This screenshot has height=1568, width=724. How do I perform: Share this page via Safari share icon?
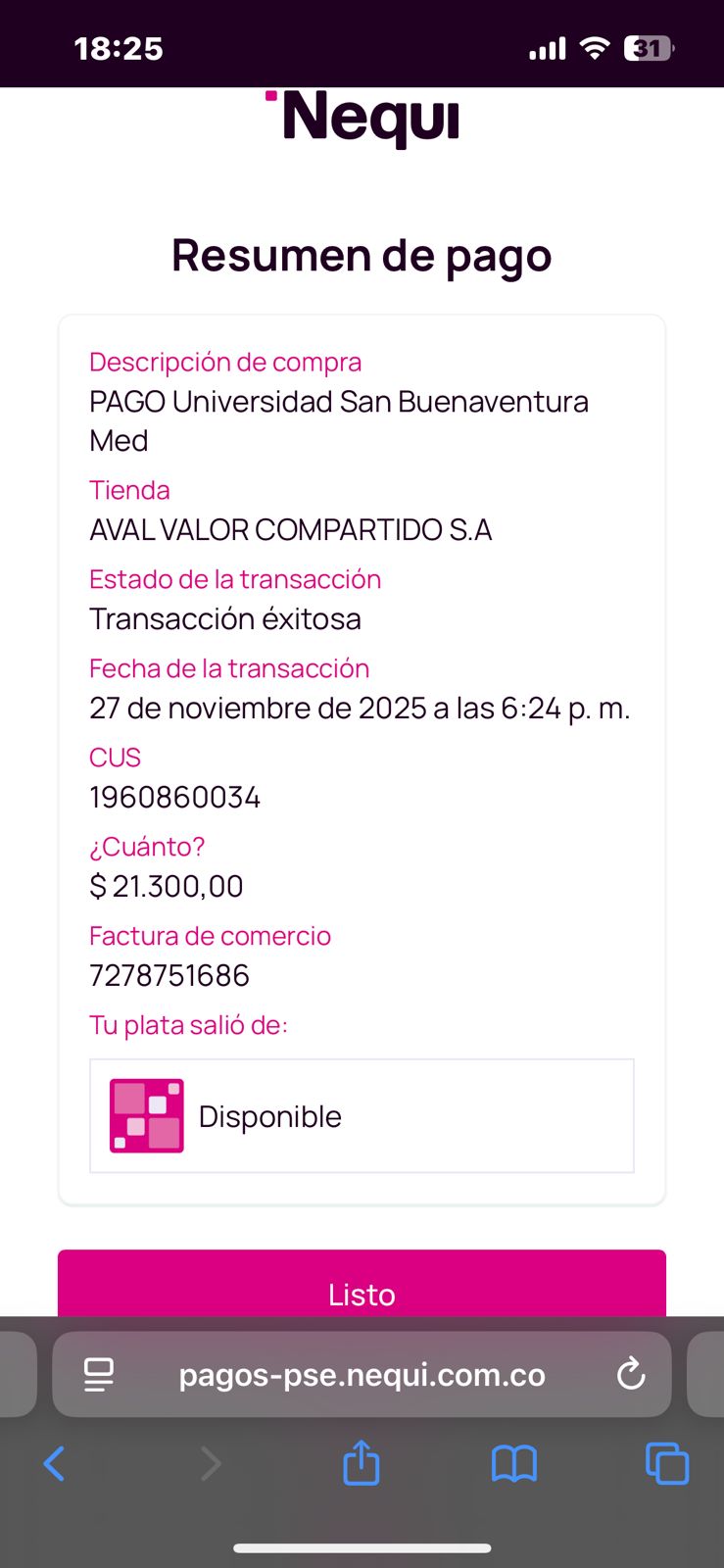tap(362, 1462)
